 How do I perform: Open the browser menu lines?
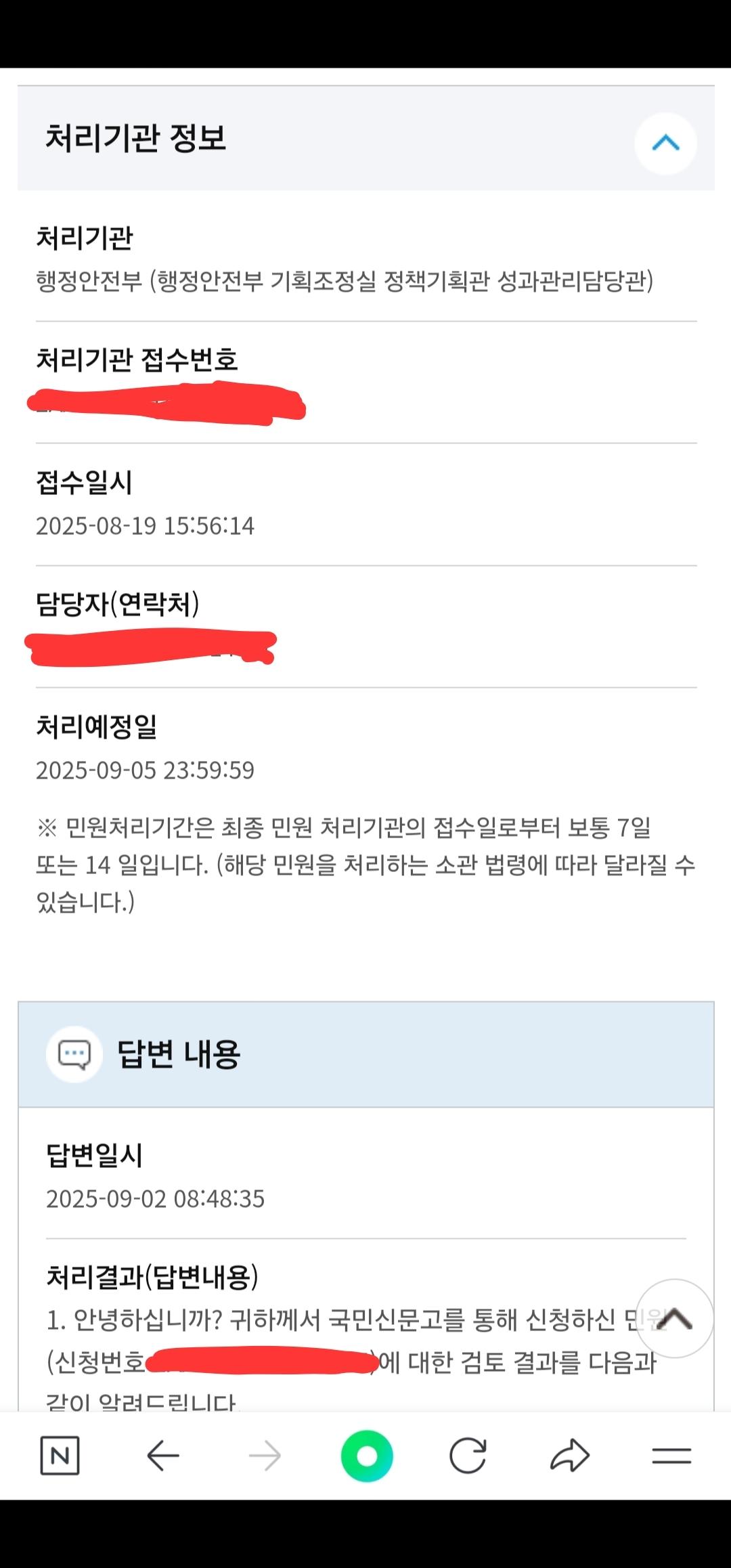point(671,1455)
